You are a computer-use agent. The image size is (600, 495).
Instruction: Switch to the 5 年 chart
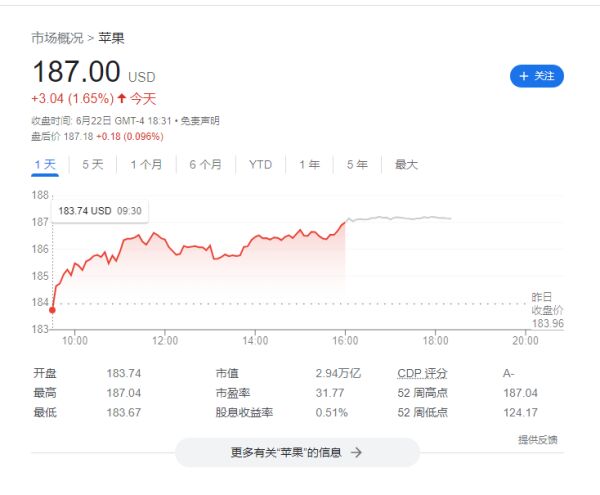tap(357, 164)
